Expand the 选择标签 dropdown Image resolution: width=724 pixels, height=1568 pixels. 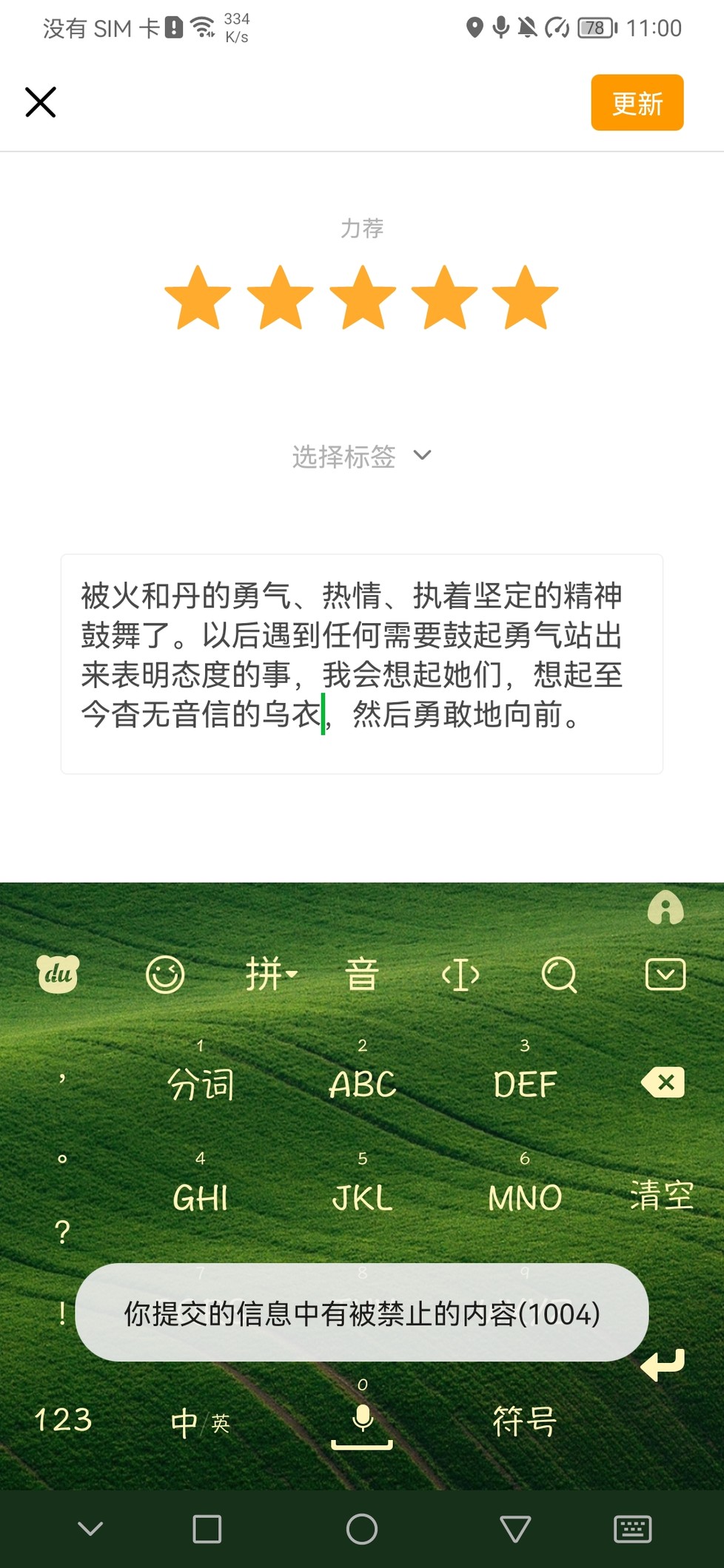[x=361, y=456]
